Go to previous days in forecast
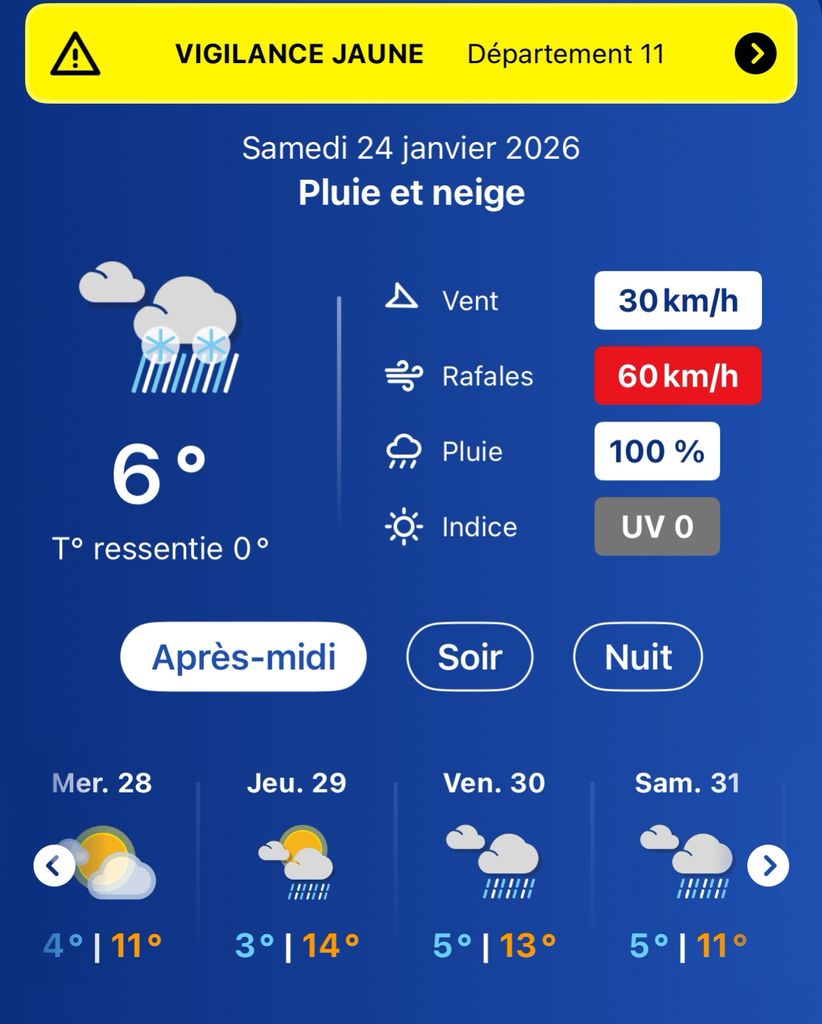The height and width of the screenshot is (1024, 822). pyautogui.click(x=54, y=865)
